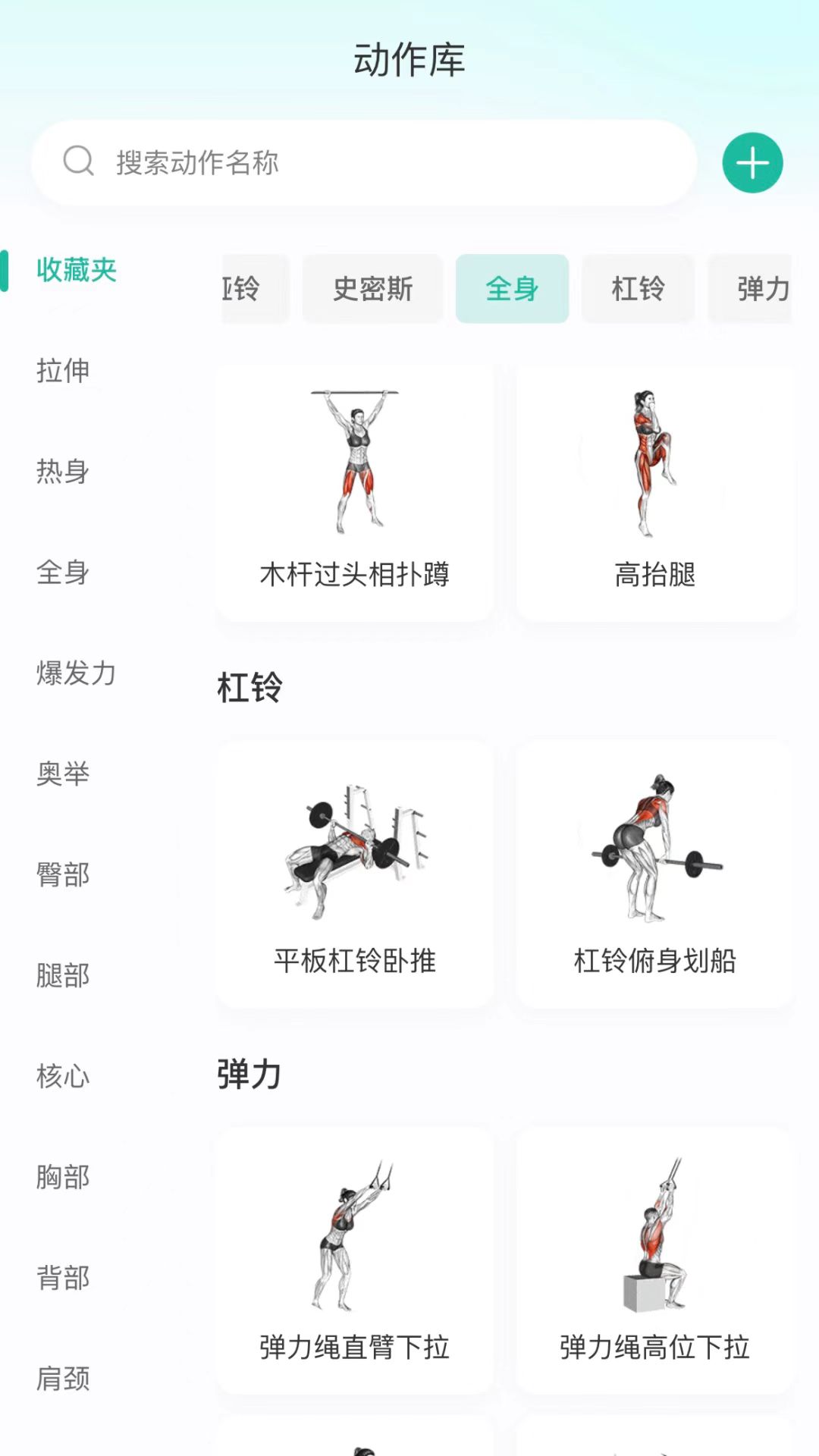Switch to the 爆发力 category
This screenshot has width=819, height=1456.
(76, 673)
